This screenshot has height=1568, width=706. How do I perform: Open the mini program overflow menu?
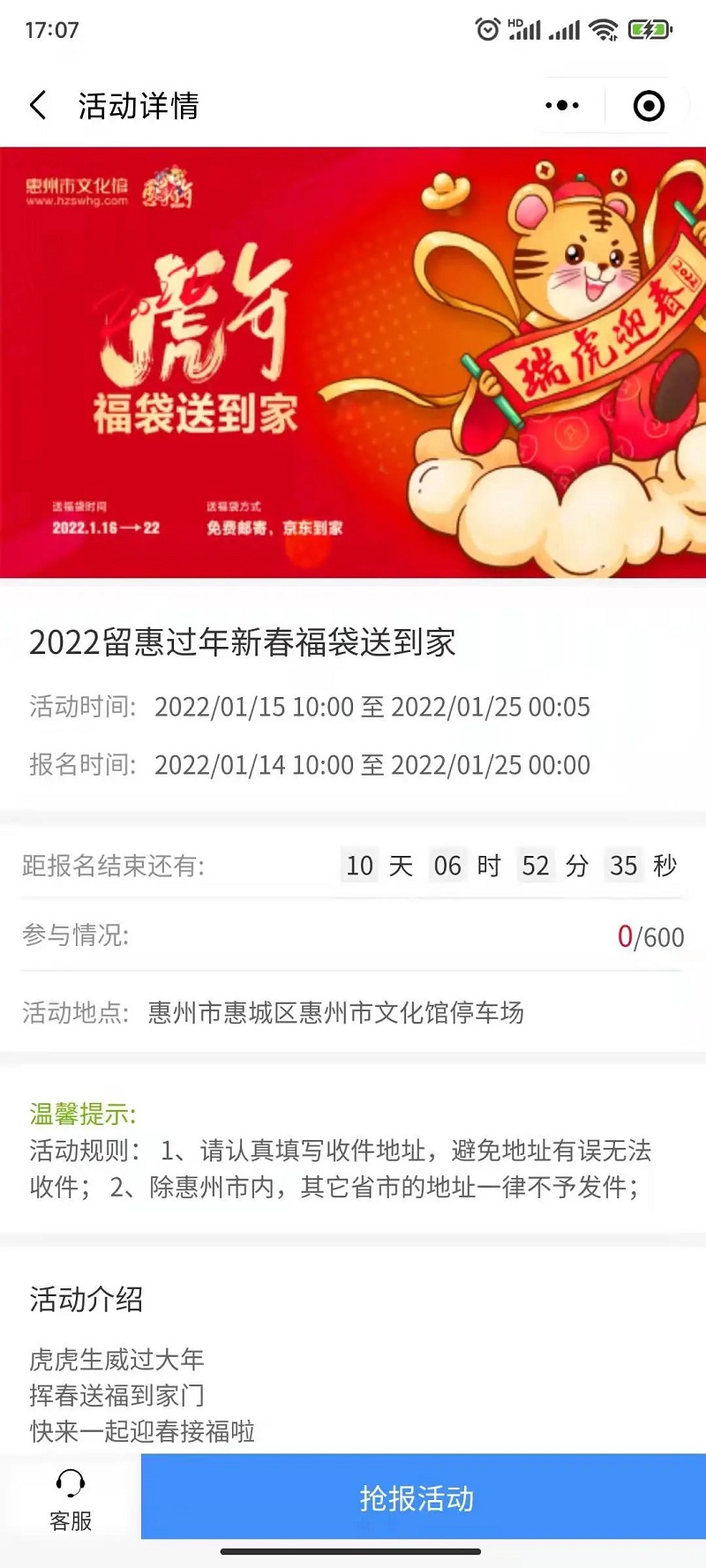tap(562, 106)
